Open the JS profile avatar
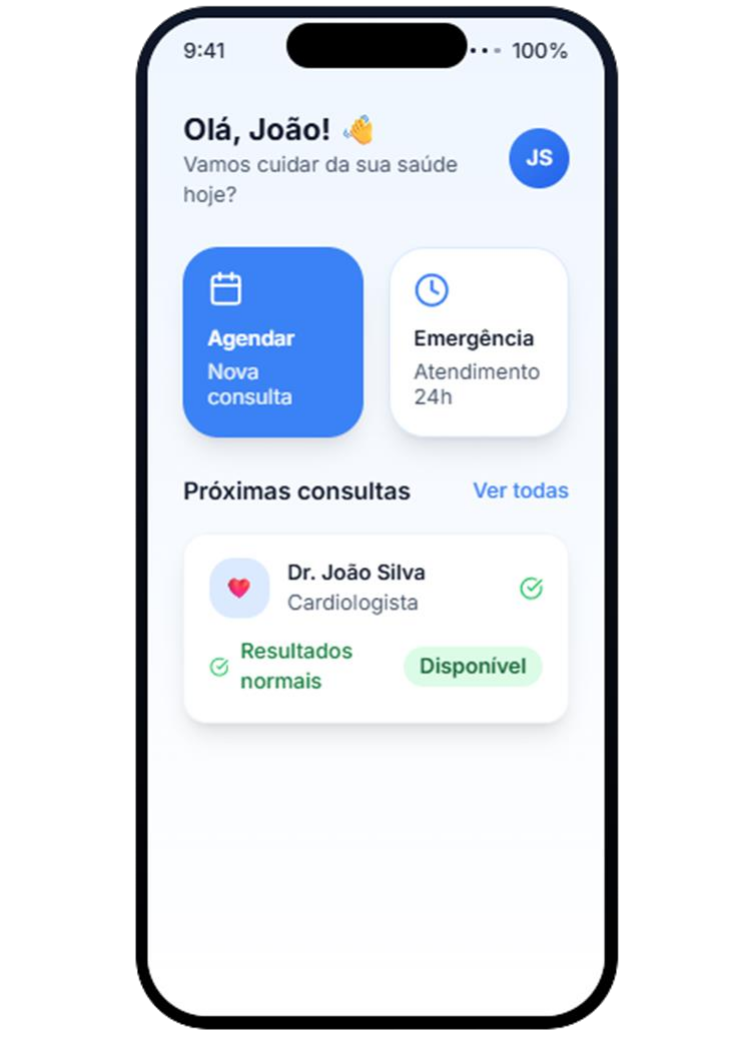Screen dimensions: 748x1042 [538, 158]
